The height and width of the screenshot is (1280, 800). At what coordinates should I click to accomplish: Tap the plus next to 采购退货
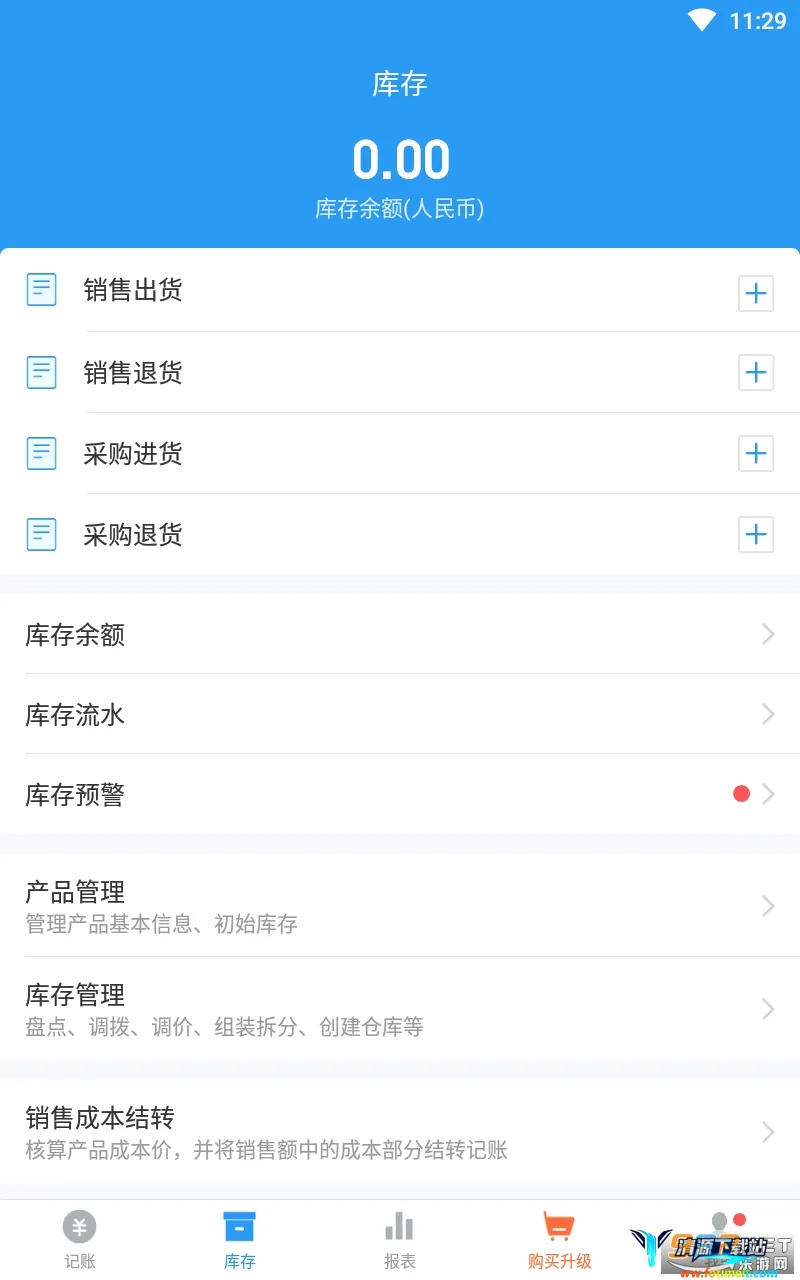pos(756,534)
